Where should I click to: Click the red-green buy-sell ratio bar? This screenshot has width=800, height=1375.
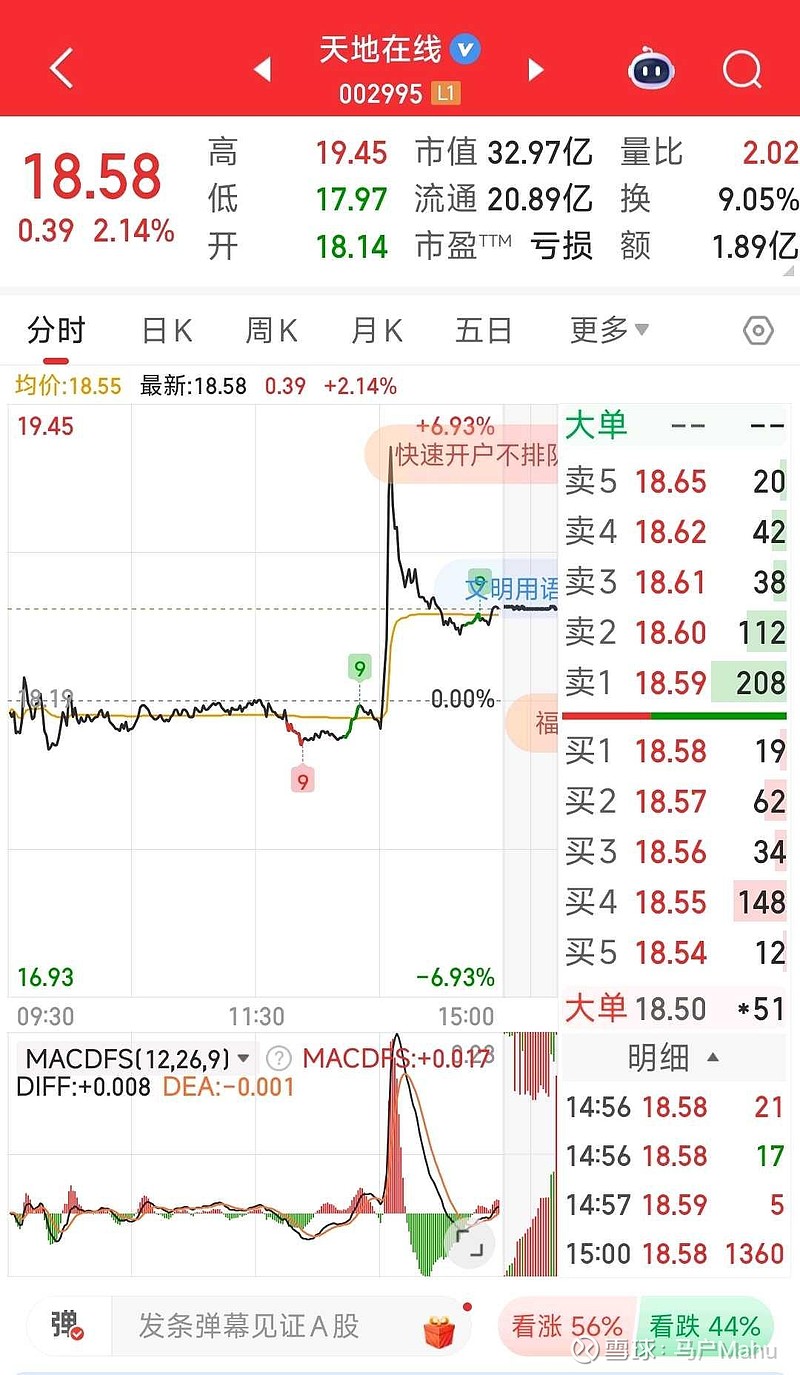pyautogui.click(x=673, y=717)
